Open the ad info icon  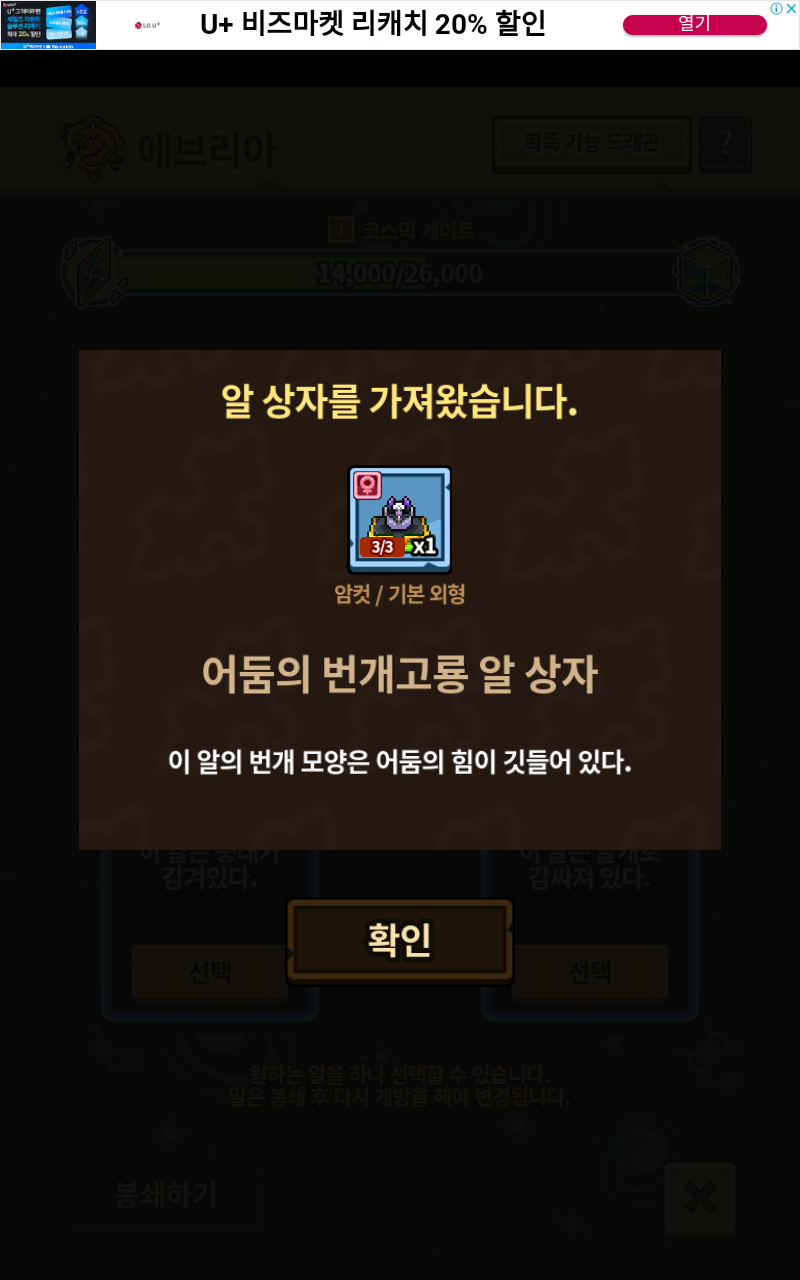coord(775,8)
